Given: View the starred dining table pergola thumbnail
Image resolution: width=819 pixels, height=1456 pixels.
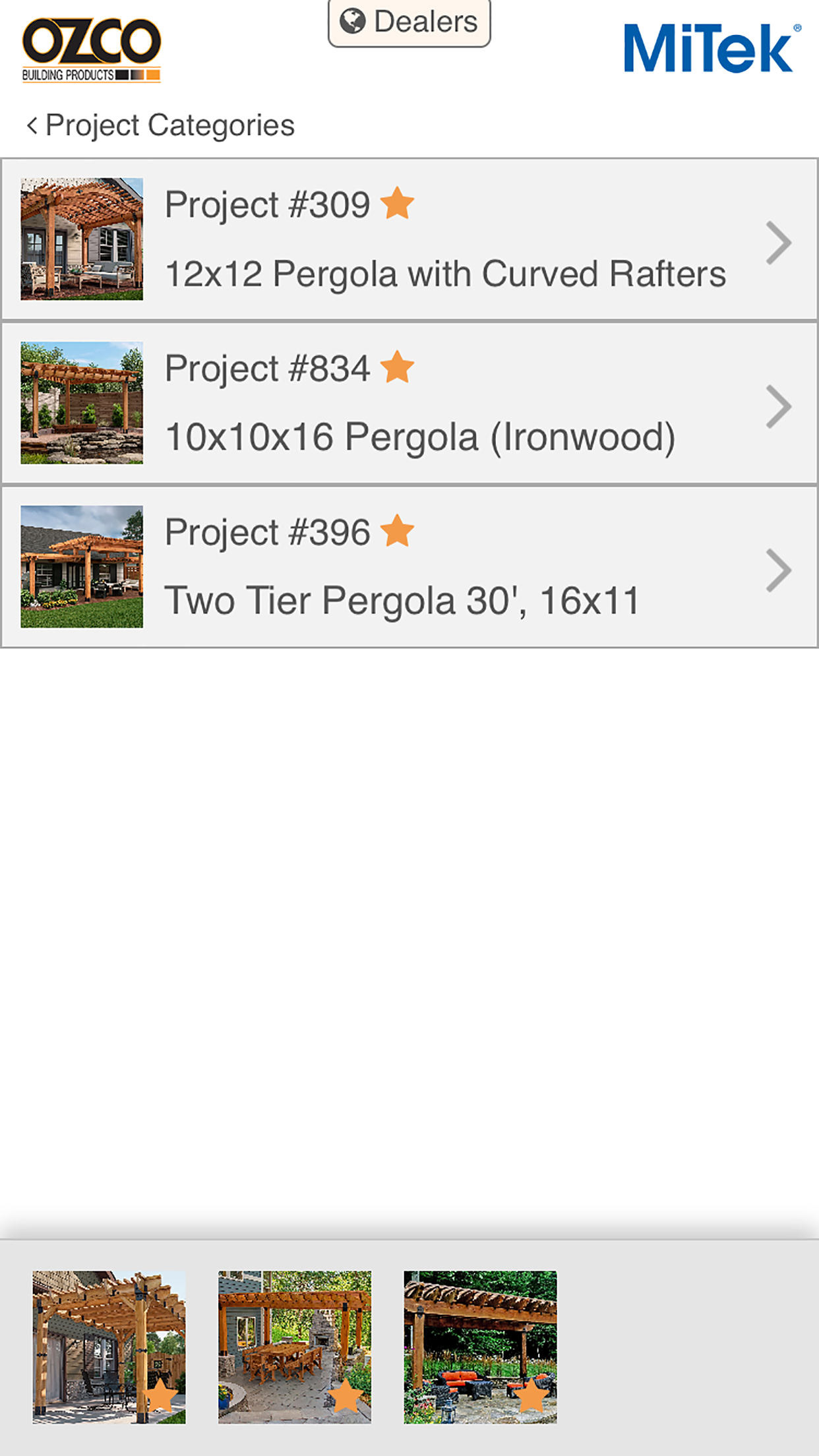Looking at the screenshot, I should pyautogui.click(x=295, y=1347).
